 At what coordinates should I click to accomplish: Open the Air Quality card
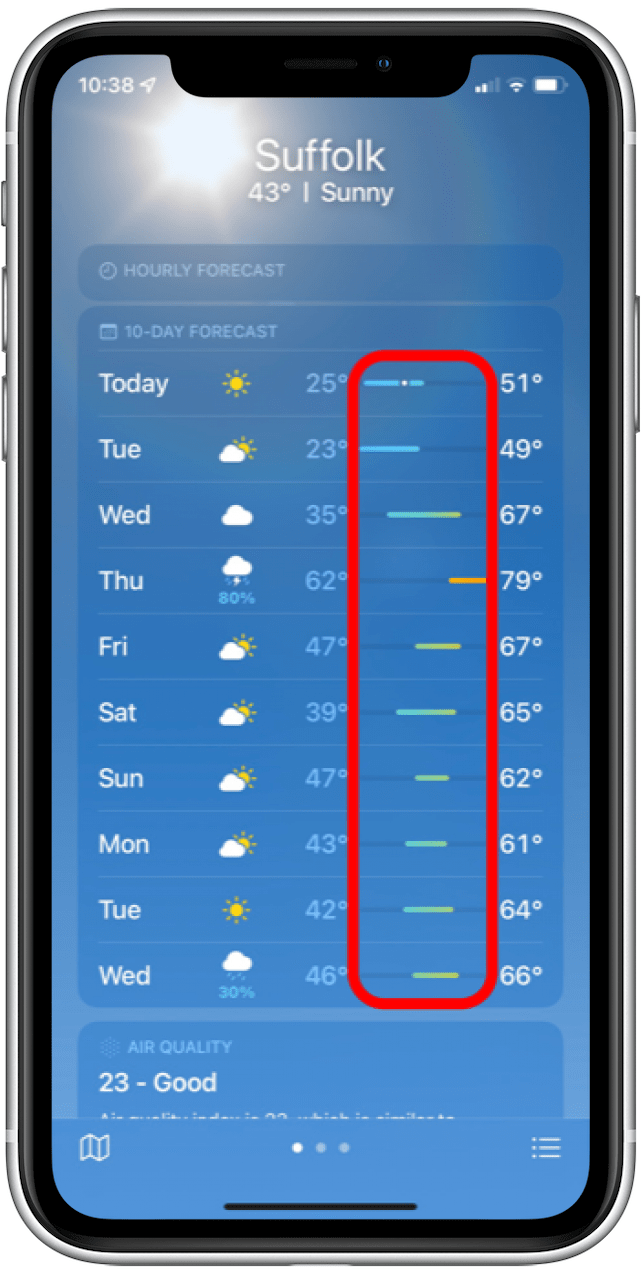tap(320, 1070)
